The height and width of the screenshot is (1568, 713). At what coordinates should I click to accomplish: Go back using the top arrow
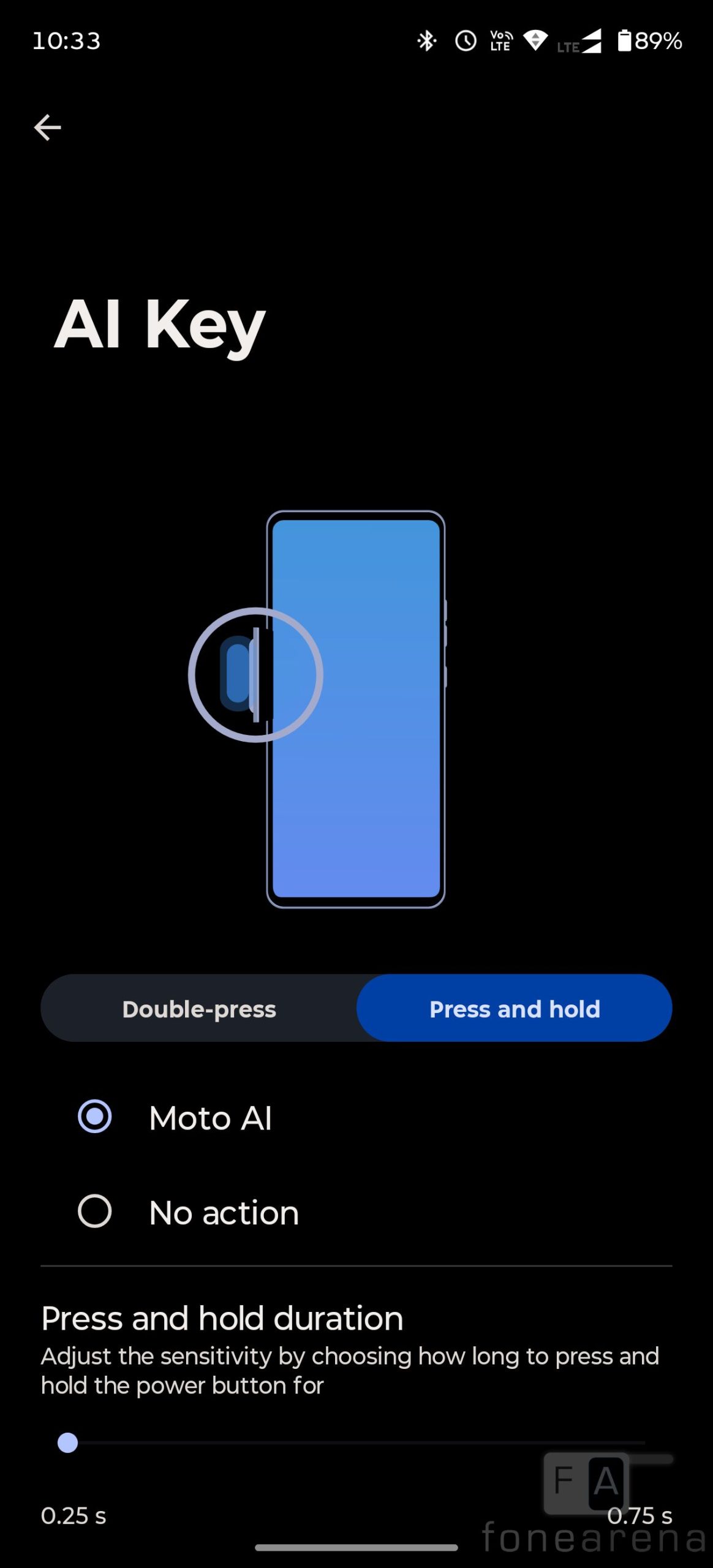pyautogui.click(x=47, y=127)
